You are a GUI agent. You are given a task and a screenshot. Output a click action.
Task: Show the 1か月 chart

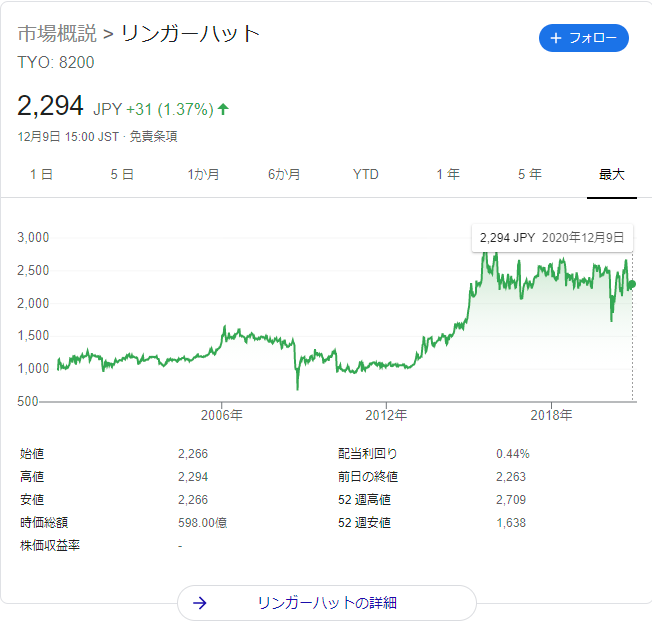pyautogui.click(x=203, y=174)
